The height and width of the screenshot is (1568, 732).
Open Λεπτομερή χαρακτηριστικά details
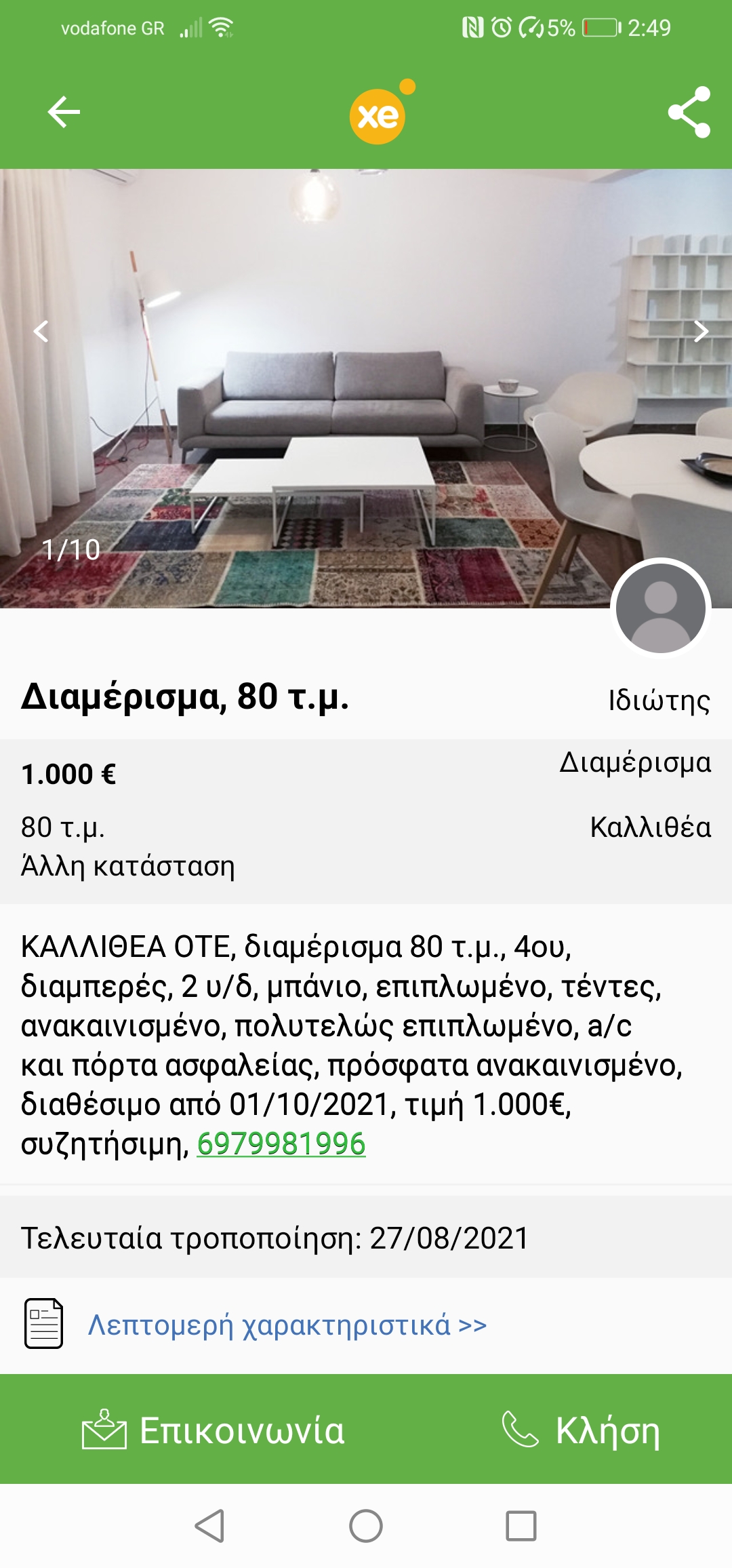coord(287,1325)
